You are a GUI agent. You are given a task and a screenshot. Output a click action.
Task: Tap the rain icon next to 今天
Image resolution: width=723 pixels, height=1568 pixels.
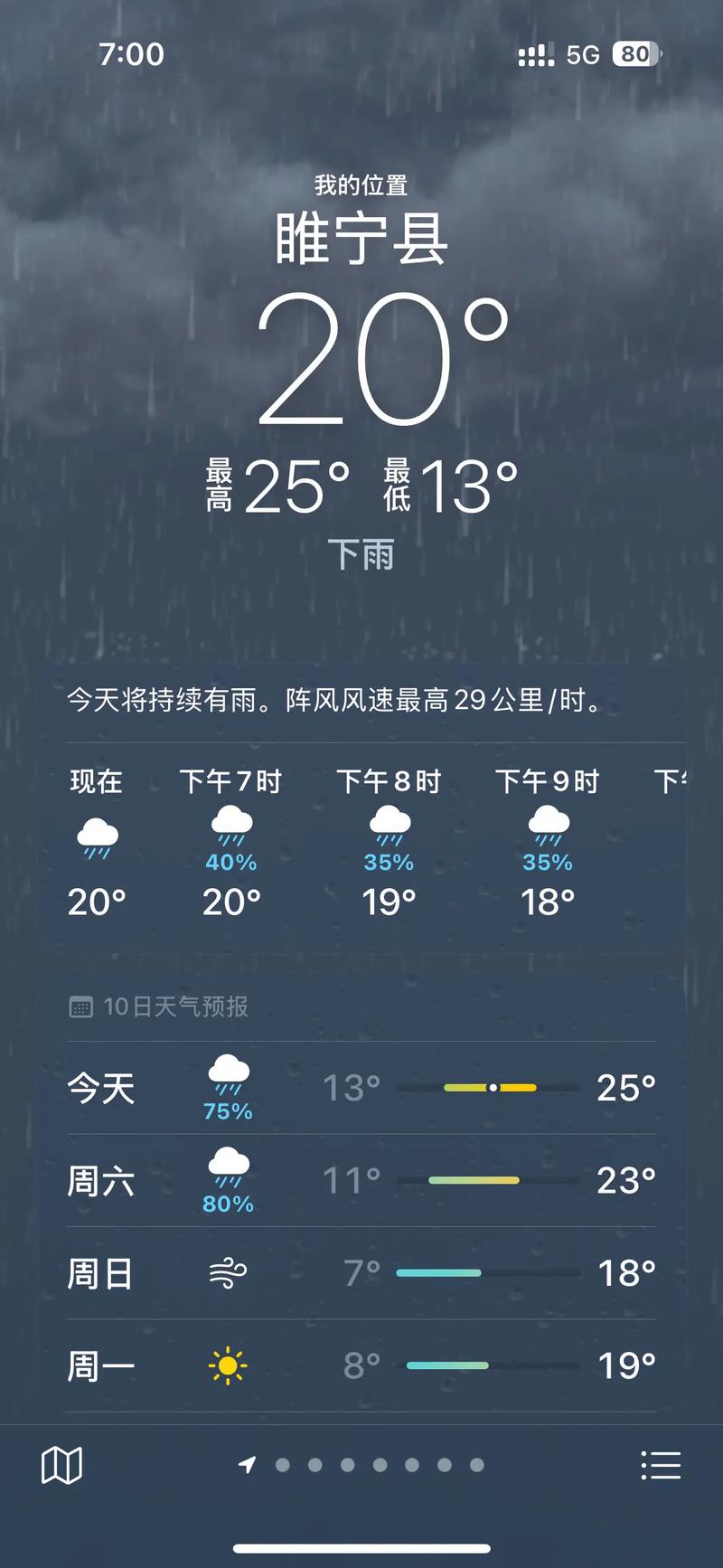point(227,1078)
